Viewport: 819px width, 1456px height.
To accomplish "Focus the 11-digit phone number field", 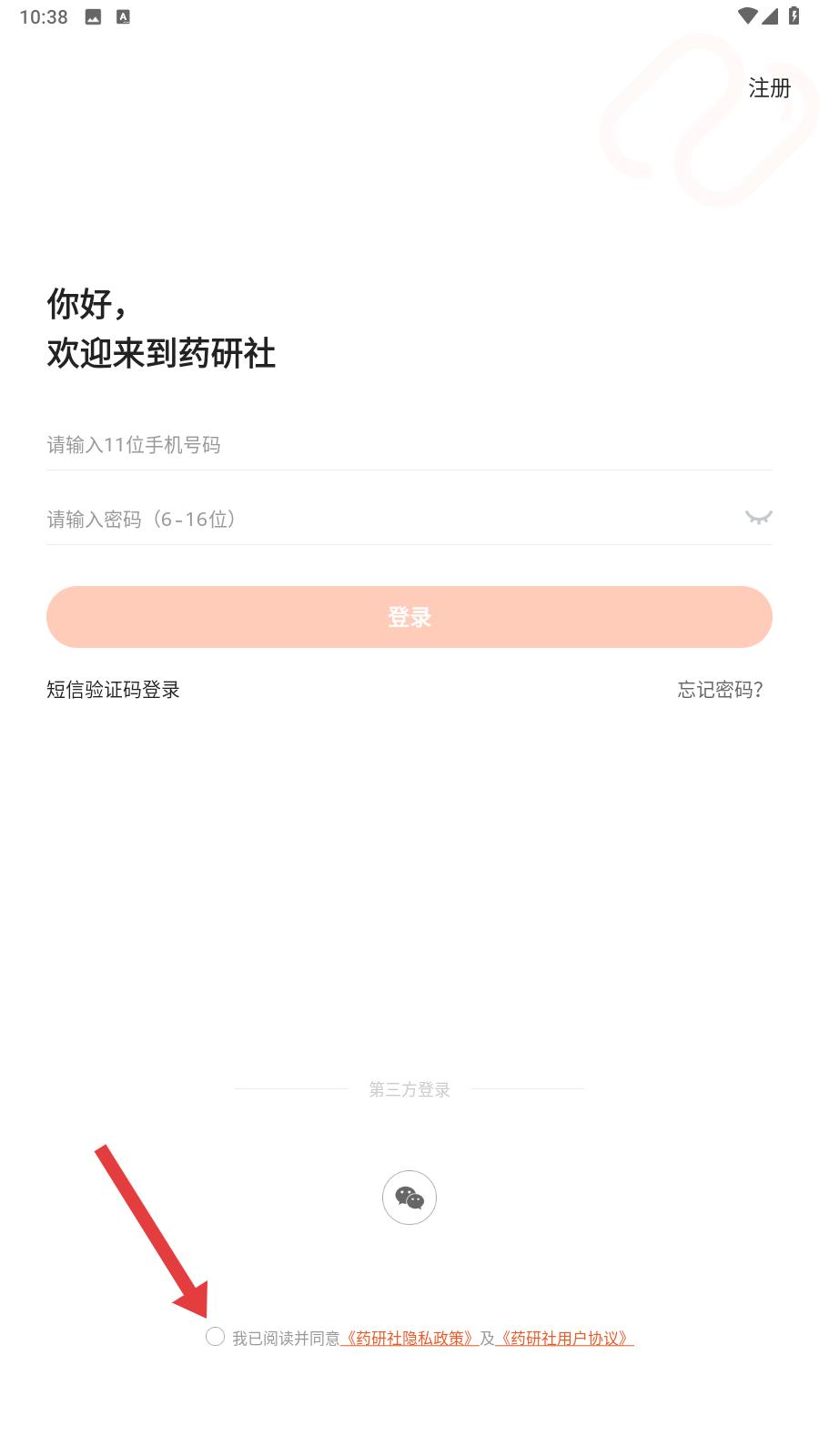I will [409, 445].
